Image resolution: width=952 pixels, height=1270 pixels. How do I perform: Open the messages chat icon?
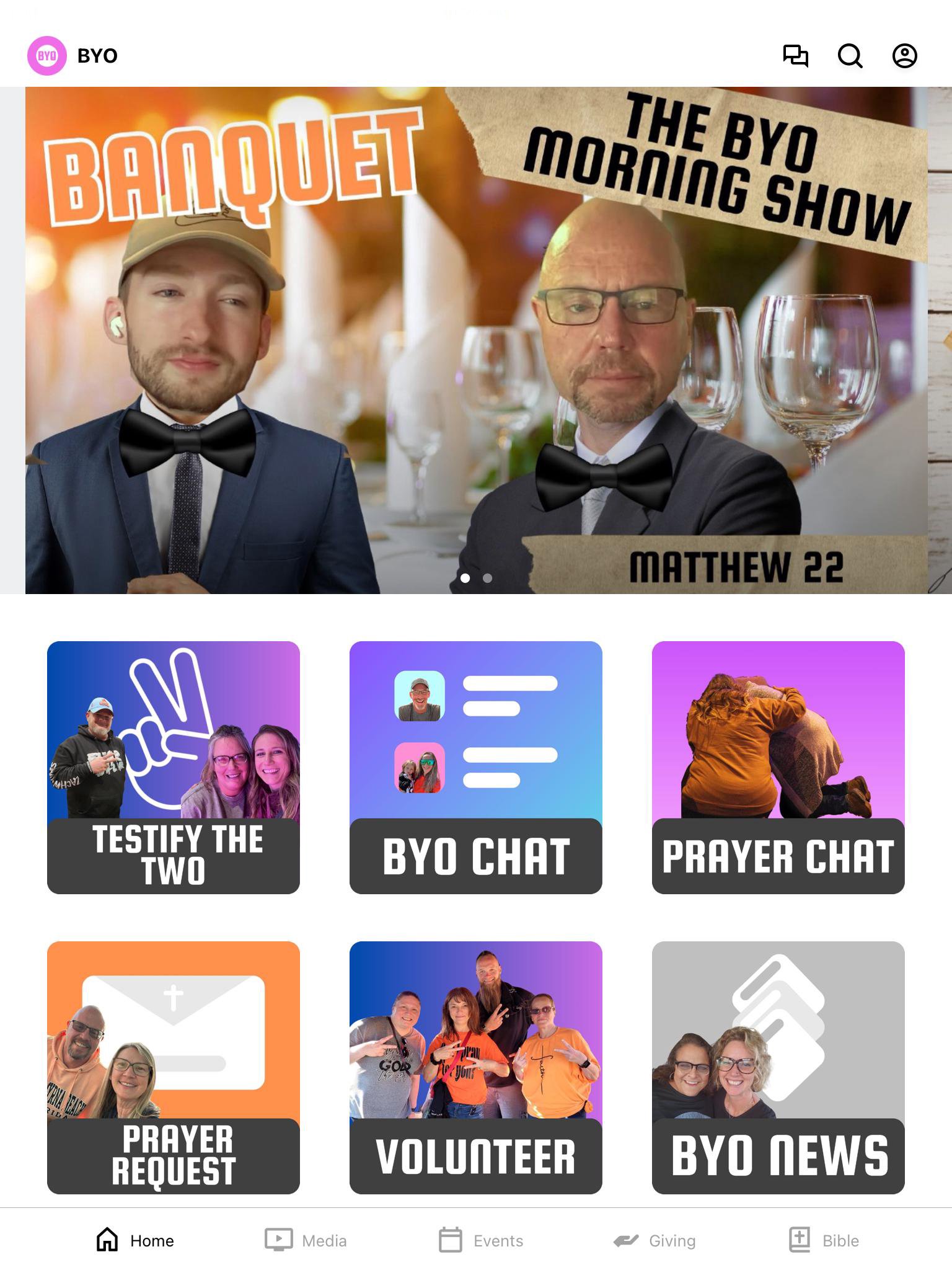795,56
